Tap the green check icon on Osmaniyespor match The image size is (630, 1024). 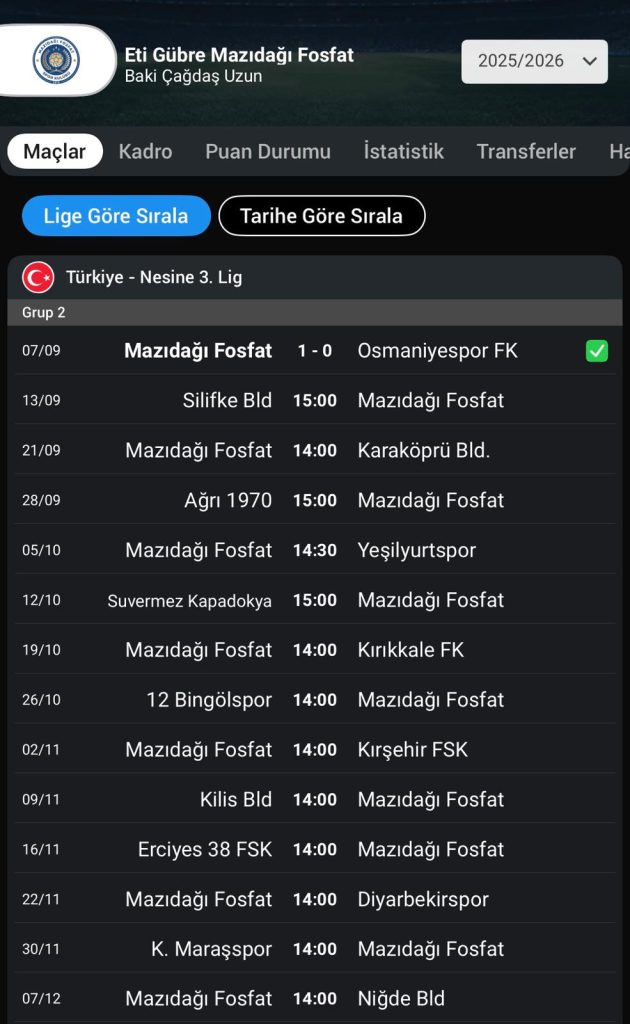[597, 351]
